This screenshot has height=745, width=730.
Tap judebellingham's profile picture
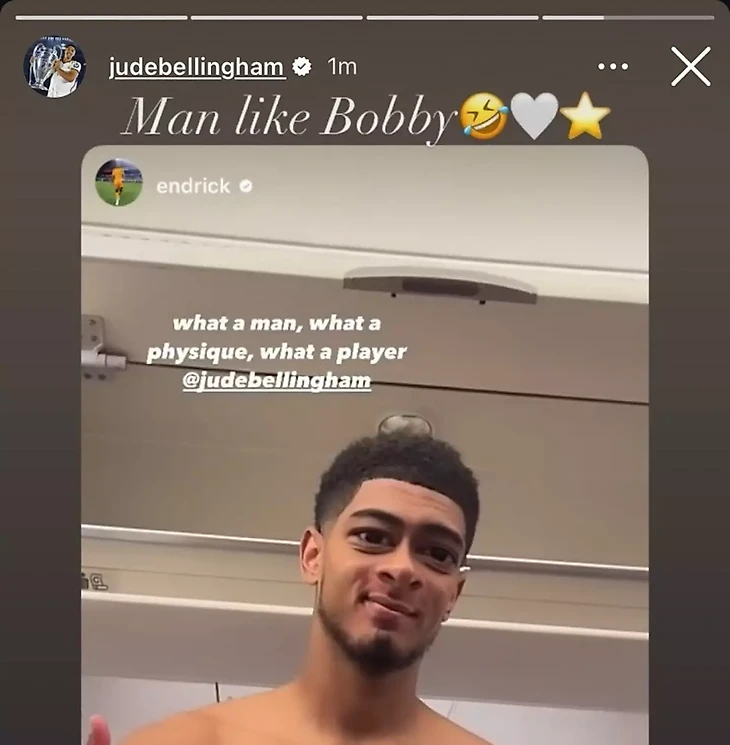tap(54, 67)
